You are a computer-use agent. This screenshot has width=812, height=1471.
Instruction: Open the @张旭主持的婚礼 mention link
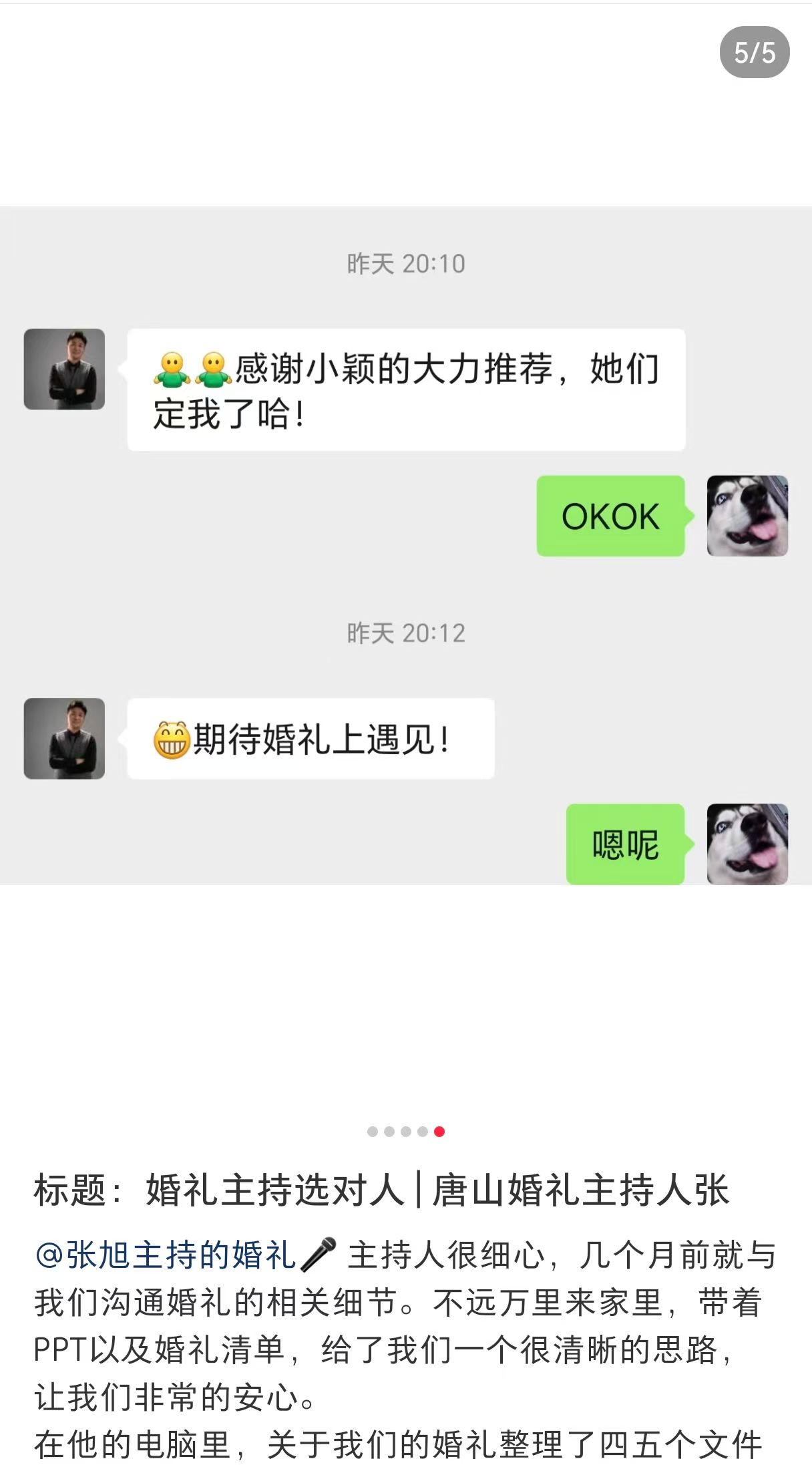166,1255
